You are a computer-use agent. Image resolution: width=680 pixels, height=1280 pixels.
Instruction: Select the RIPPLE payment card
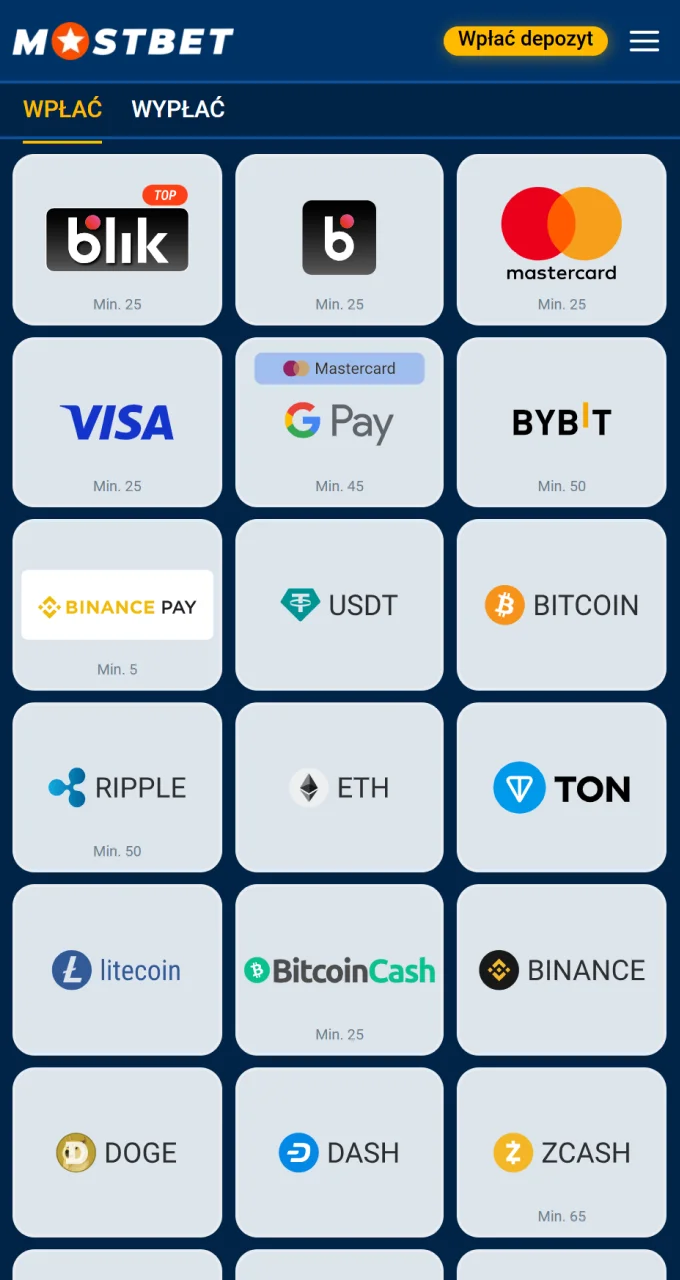(117, 787)
